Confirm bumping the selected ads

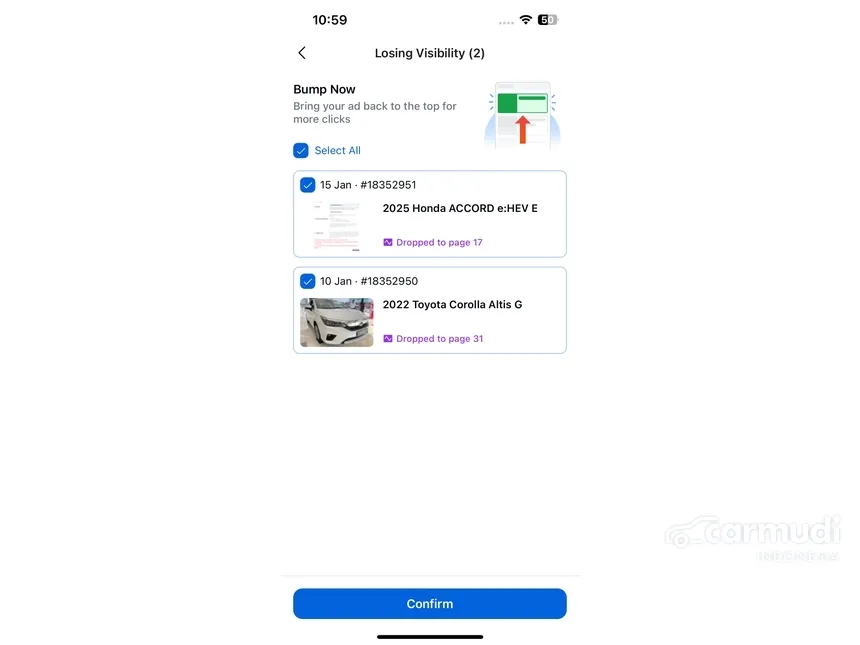[x=430, y=604]
